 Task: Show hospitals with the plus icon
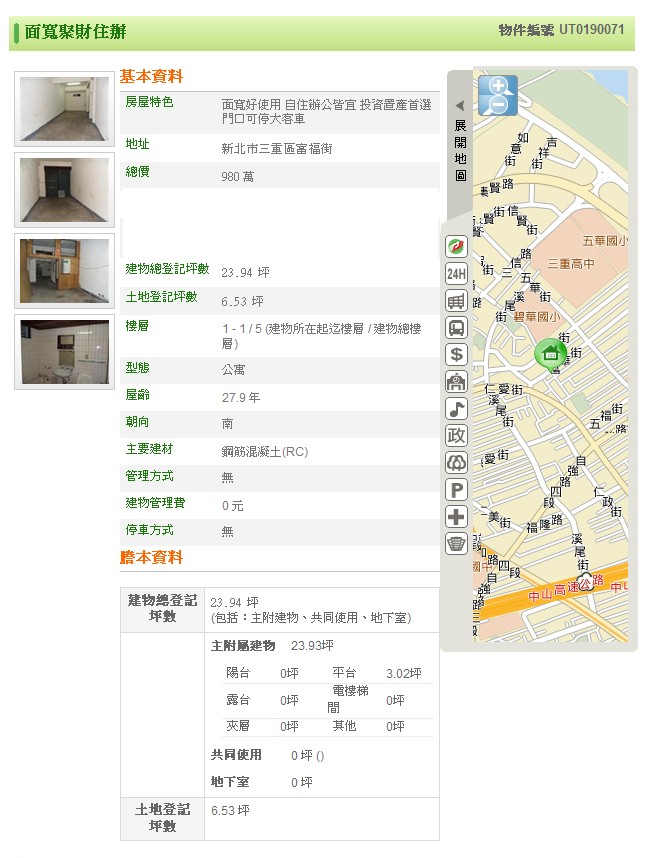[456, 517]
